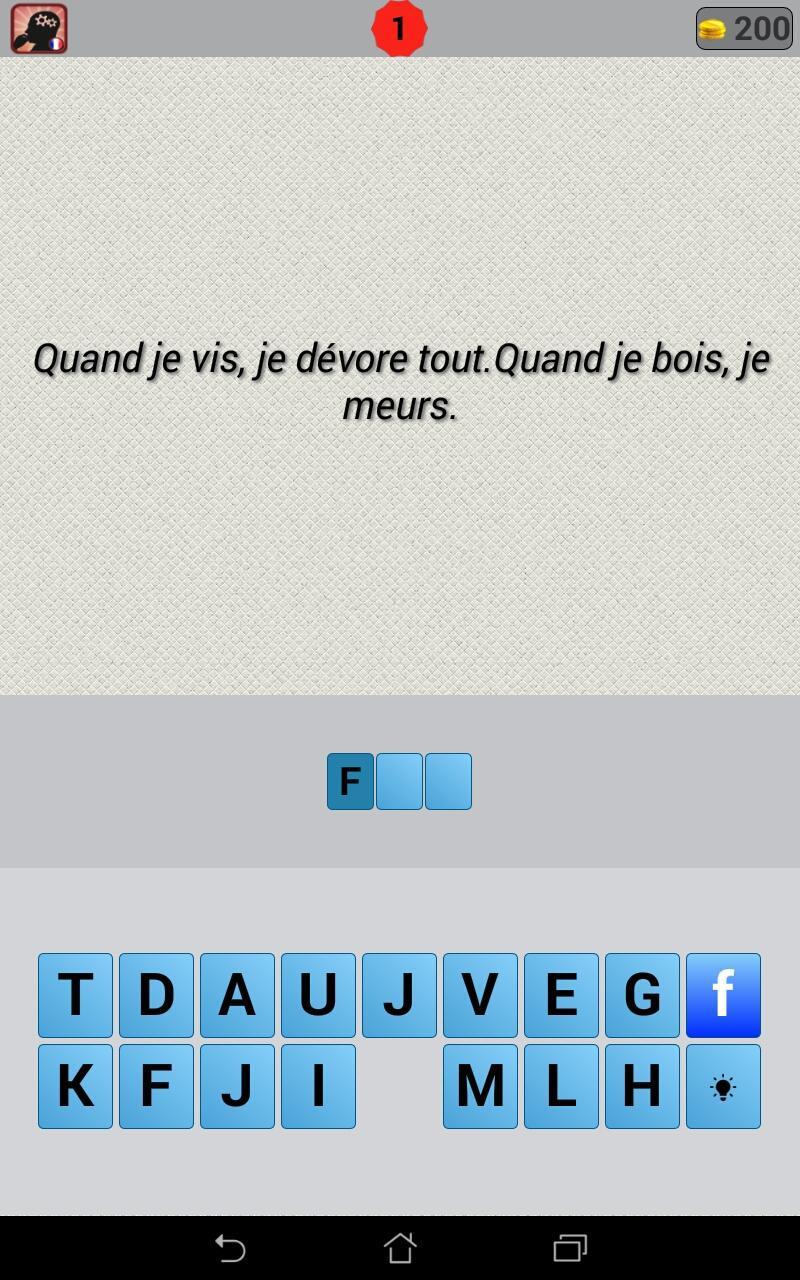Screen dimensions: 800x1280
Task: Tap the letter L tile
Action: coord(561,1086)
